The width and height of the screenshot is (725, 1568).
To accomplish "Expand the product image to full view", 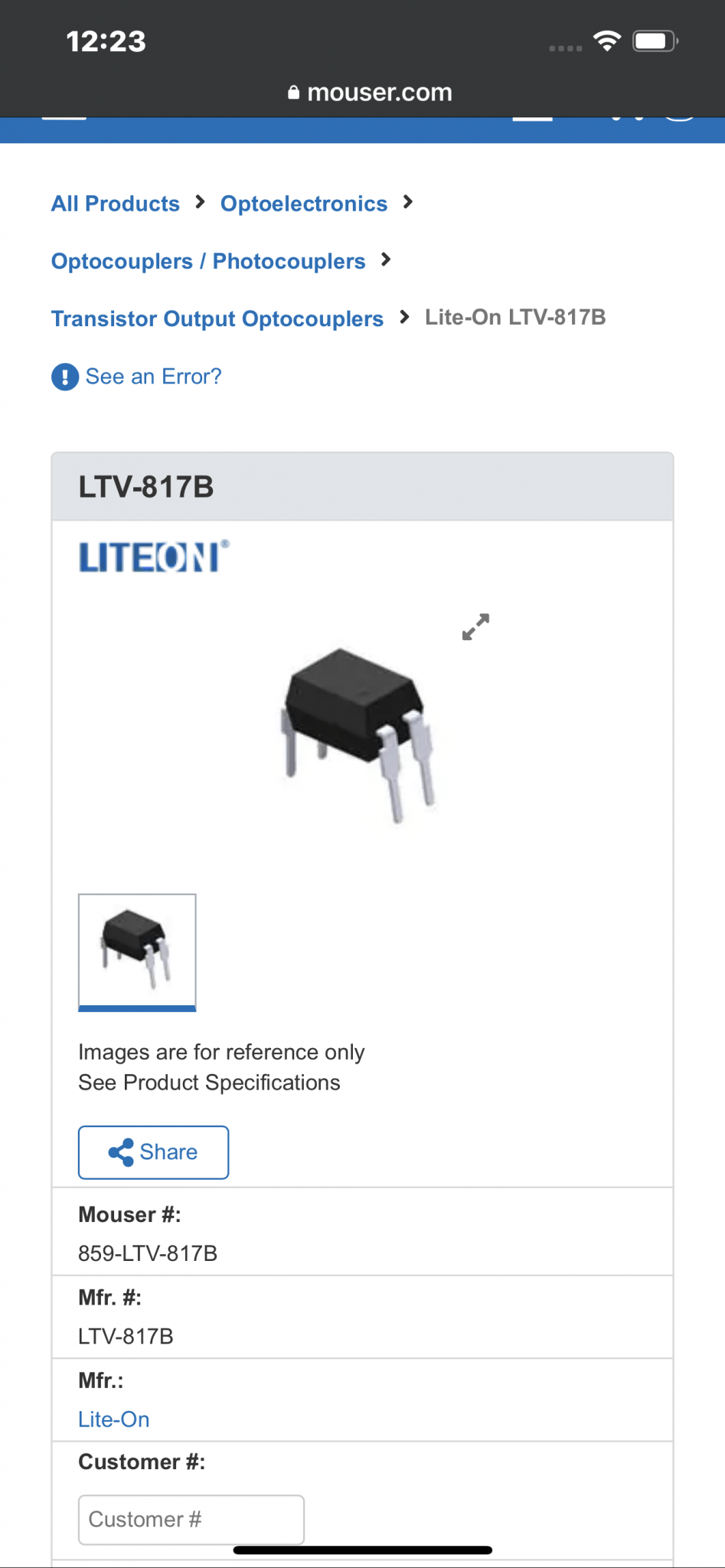I will (475, 627).
